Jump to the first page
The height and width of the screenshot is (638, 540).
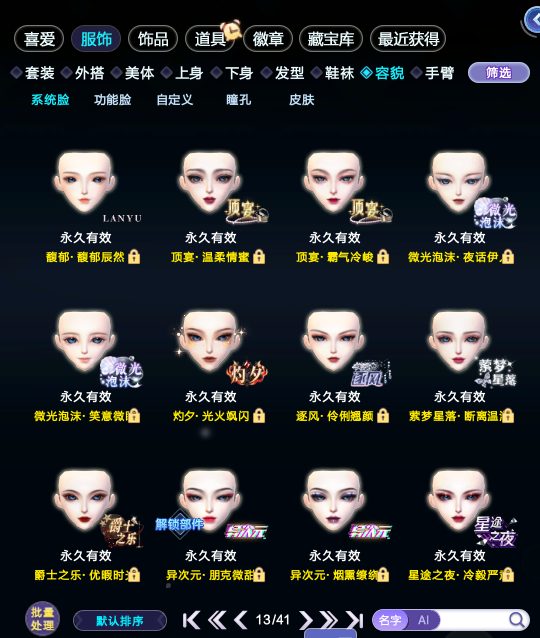(x=191, y=620)
